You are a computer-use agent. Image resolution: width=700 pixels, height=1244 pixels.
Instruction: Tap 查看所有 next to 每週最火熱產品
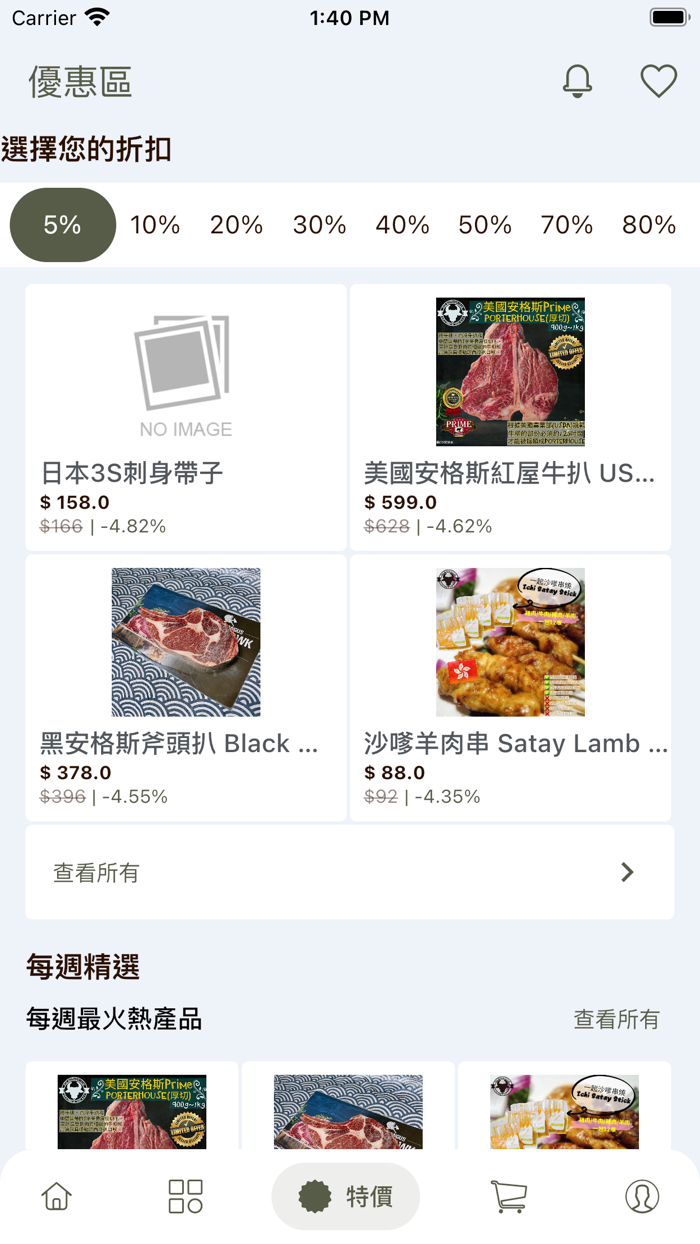click(616, 1019)
